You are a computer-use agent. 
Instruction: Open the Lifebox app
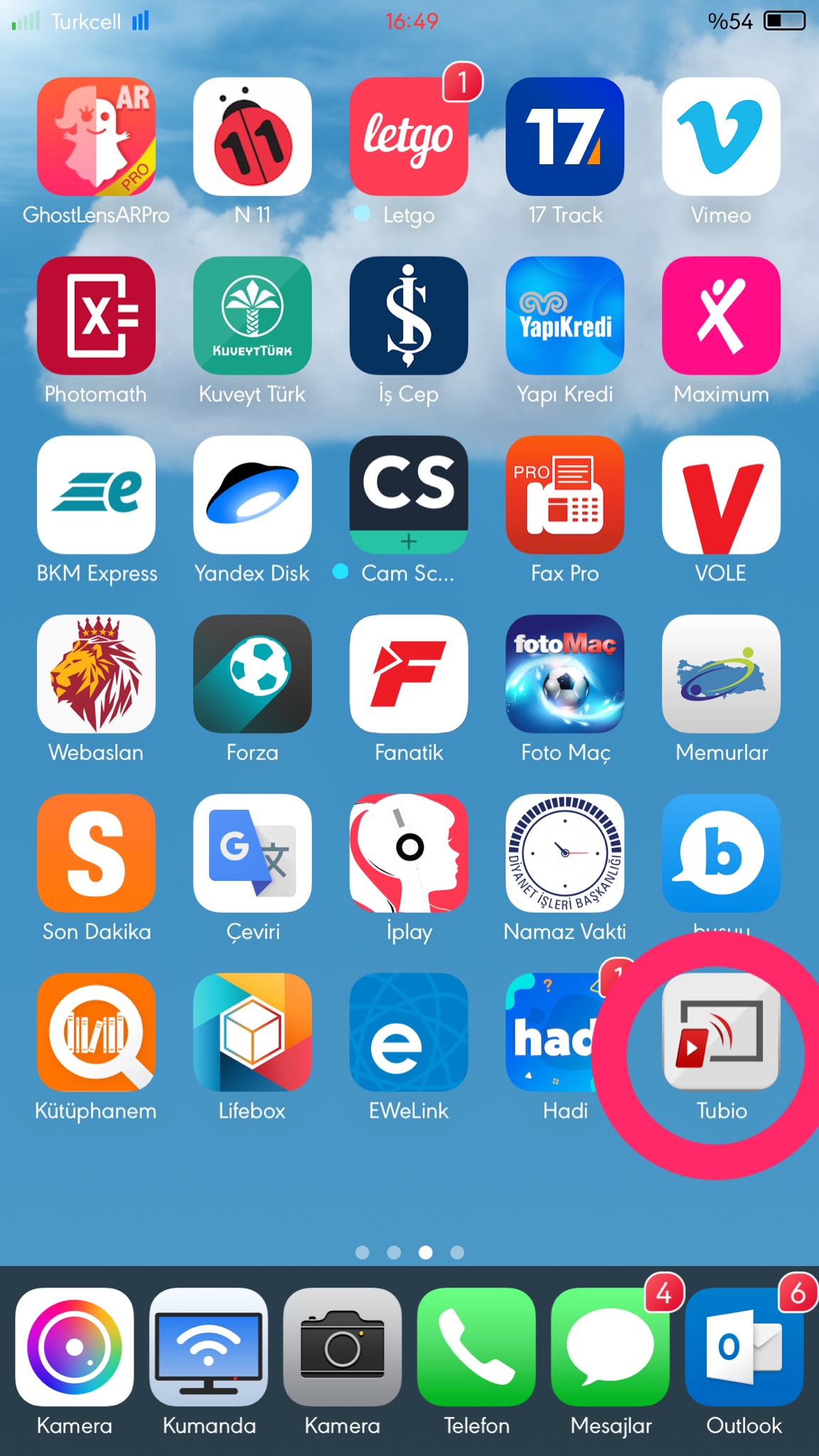252,1032
